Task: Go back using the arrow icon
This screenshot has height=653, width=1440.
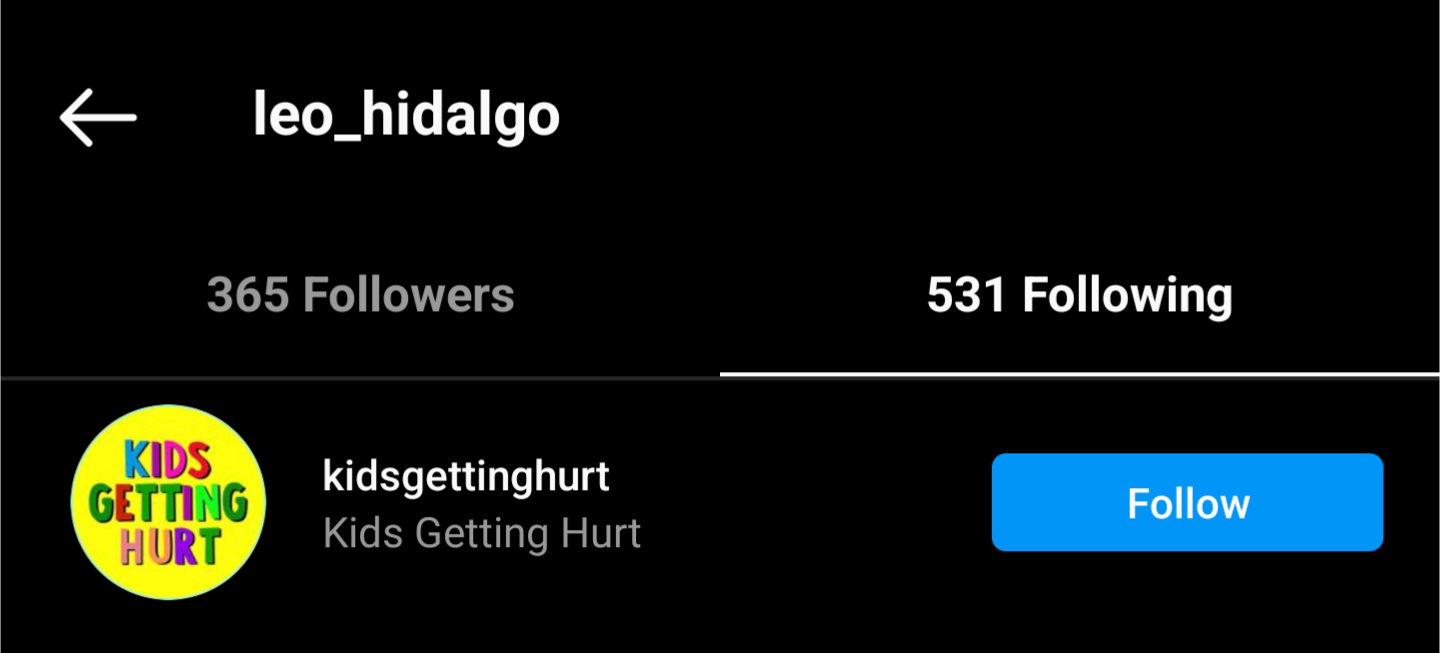Action: (x=98, y=117)
